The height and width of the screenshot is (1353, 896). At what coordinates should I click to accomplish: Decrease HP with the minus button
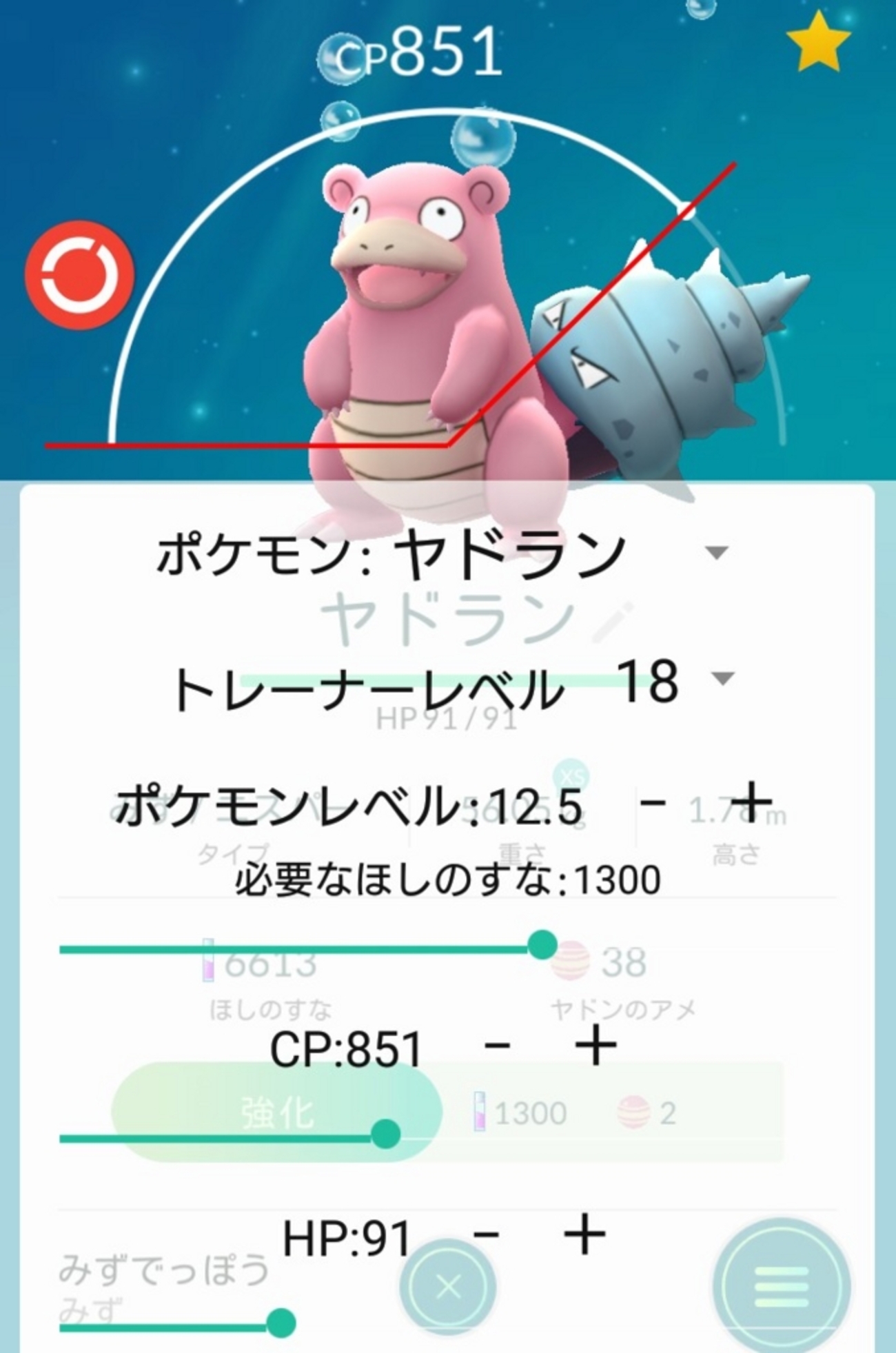click(x=487, y=1234)
